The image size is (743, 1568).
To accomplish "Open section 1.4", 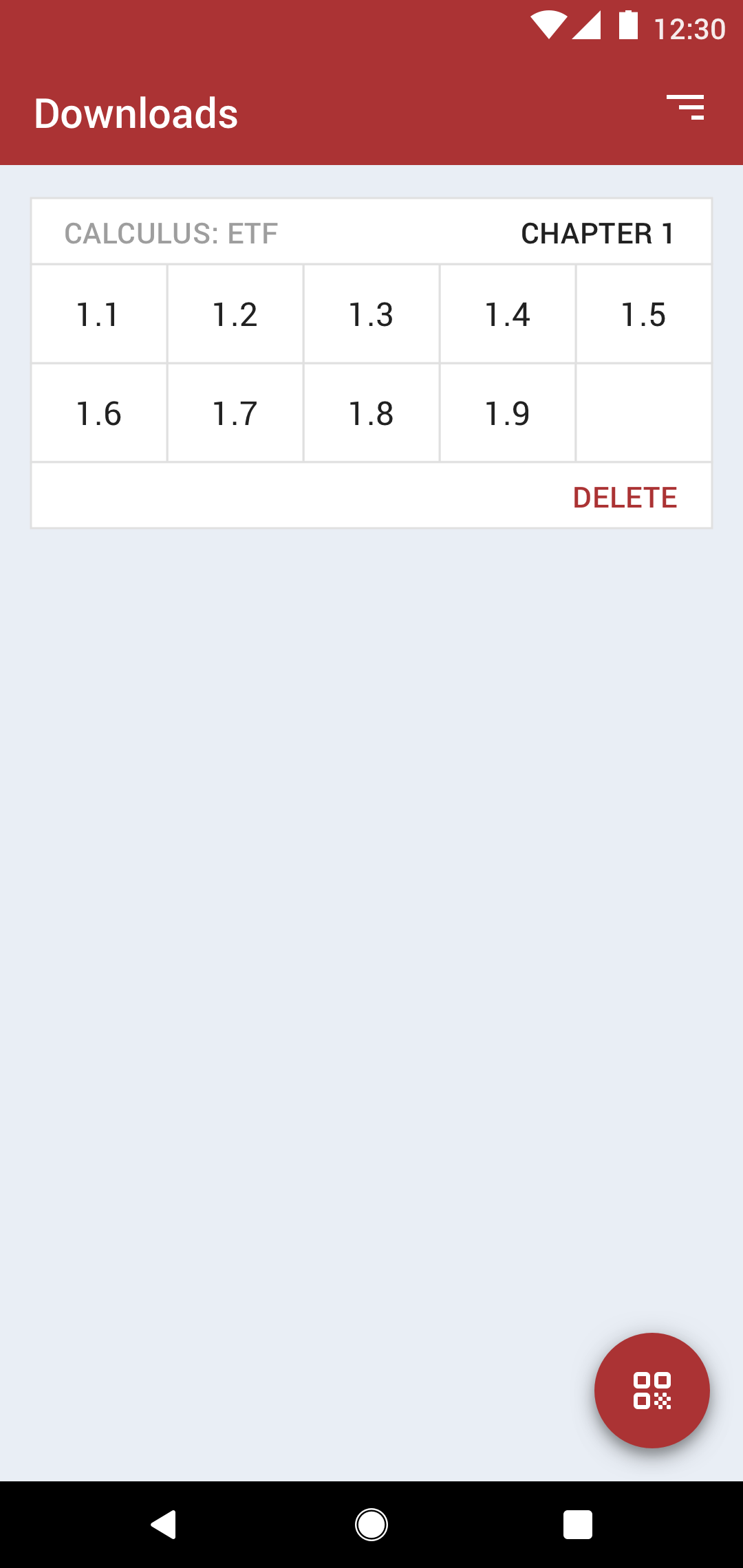I will pyautogui.click(x=508, y=314).
